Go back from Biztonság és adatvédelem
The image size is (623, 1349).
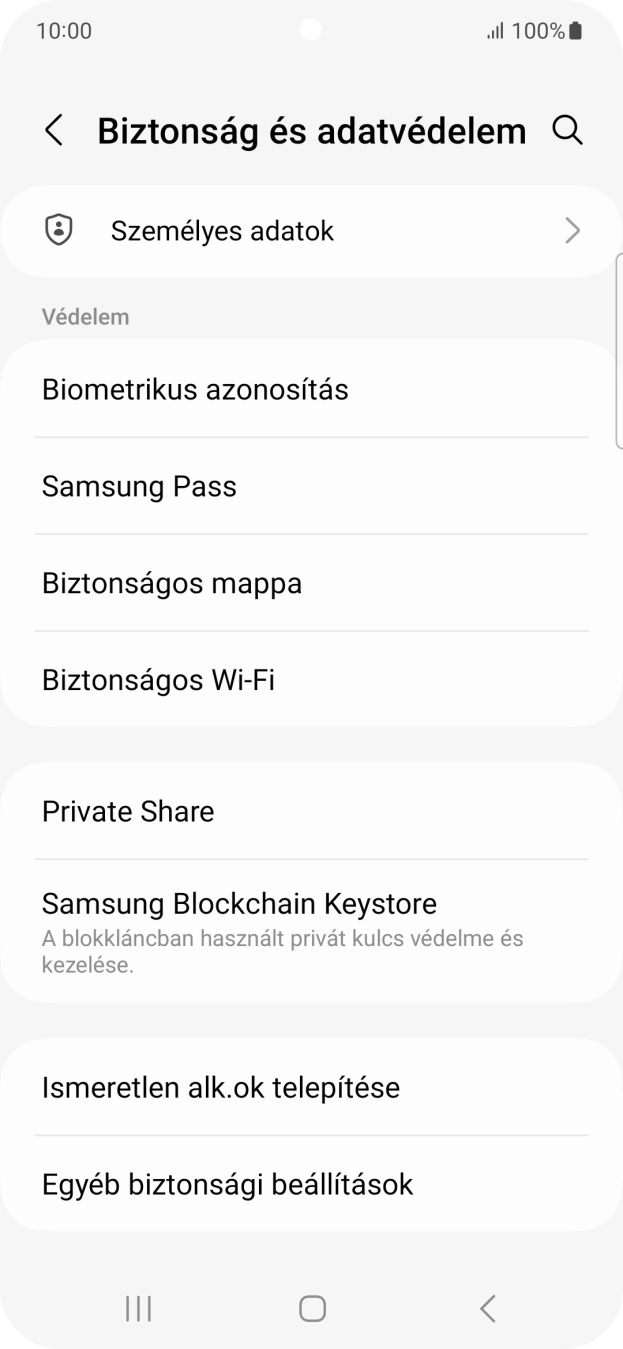(x=54, y=131)
